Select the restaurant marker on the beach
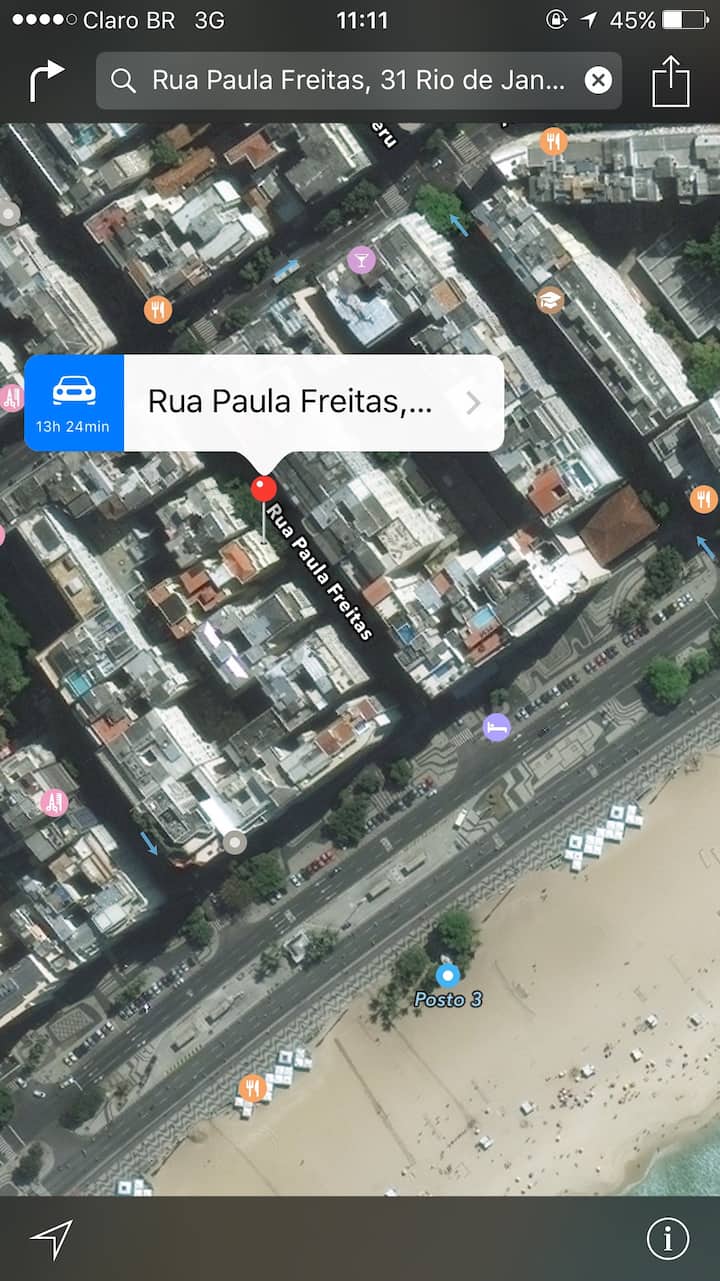This screenshot has height=1281, width=720. pyautogui.click(x=252, y=1088)
